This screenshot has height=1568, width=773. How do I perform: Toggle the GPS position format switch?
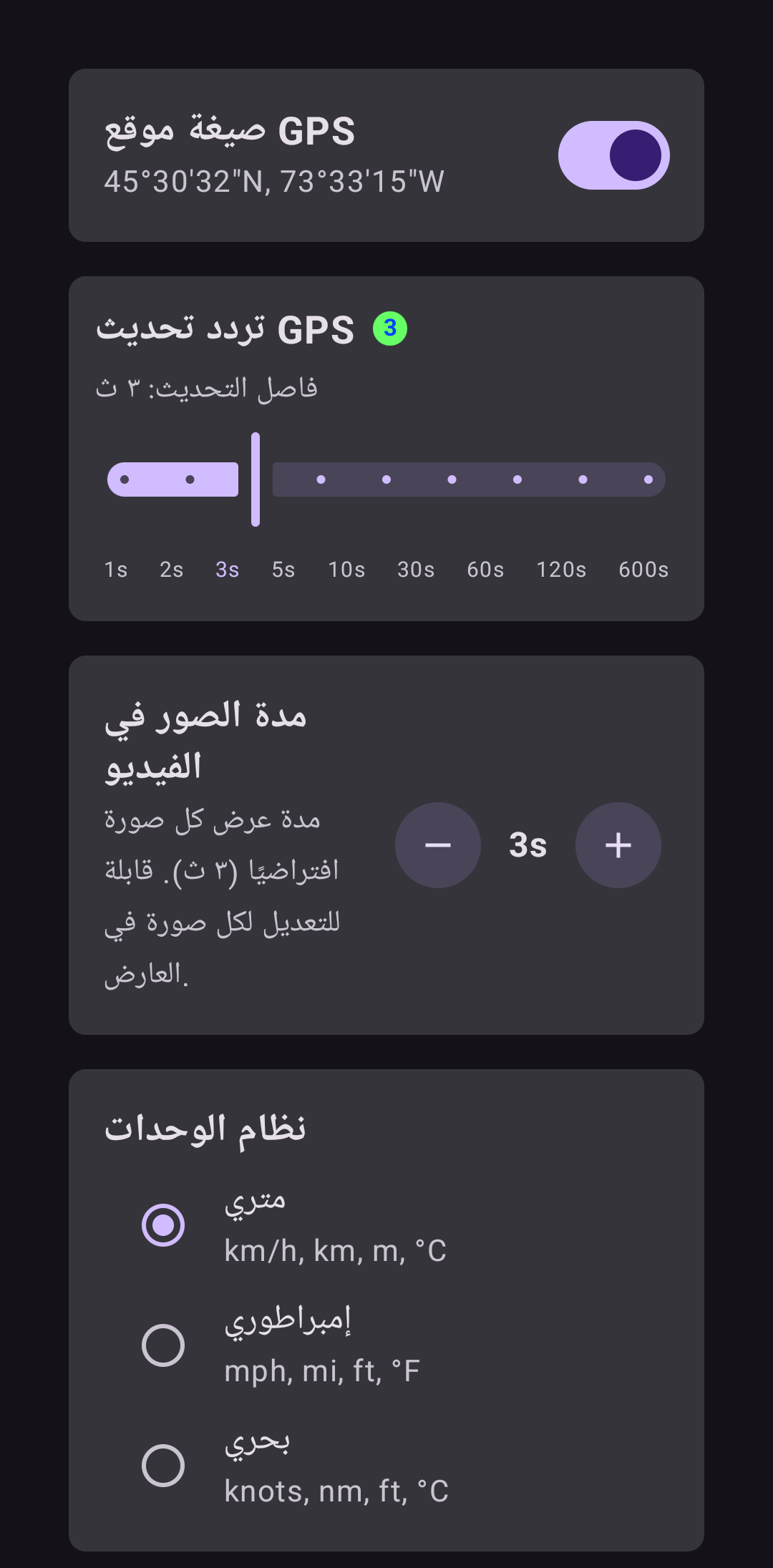[613, 155]
